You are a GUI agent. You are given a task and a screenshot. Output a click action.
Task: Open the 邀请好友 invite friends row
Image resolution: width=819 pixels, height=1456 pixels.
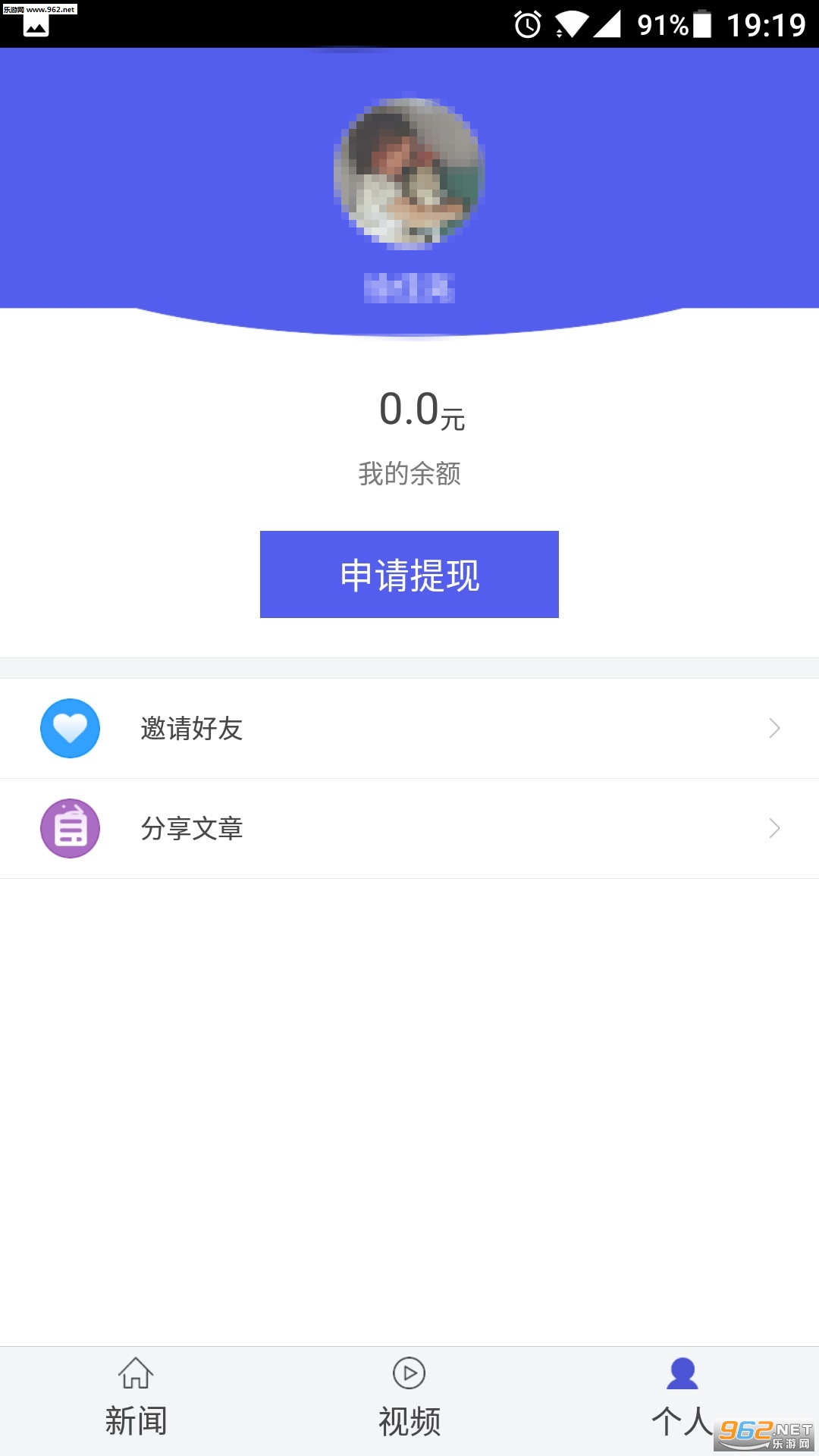(x=409, y=729)
